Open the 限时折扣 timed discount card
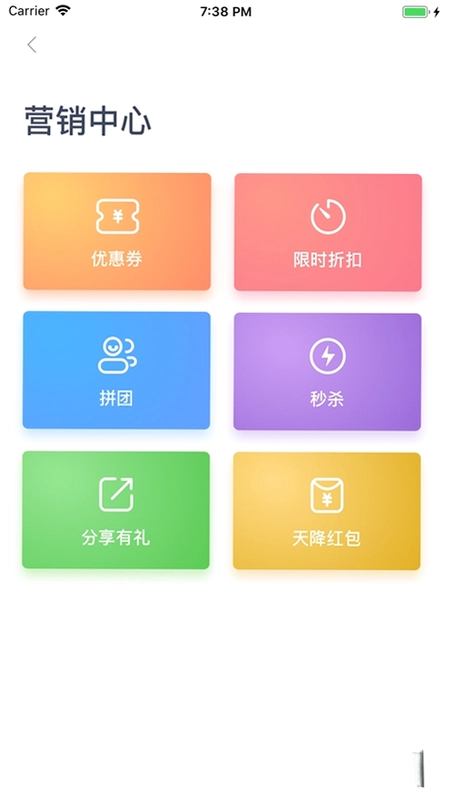The width and height of the screenshot is (450, 800). pos(328,233)
